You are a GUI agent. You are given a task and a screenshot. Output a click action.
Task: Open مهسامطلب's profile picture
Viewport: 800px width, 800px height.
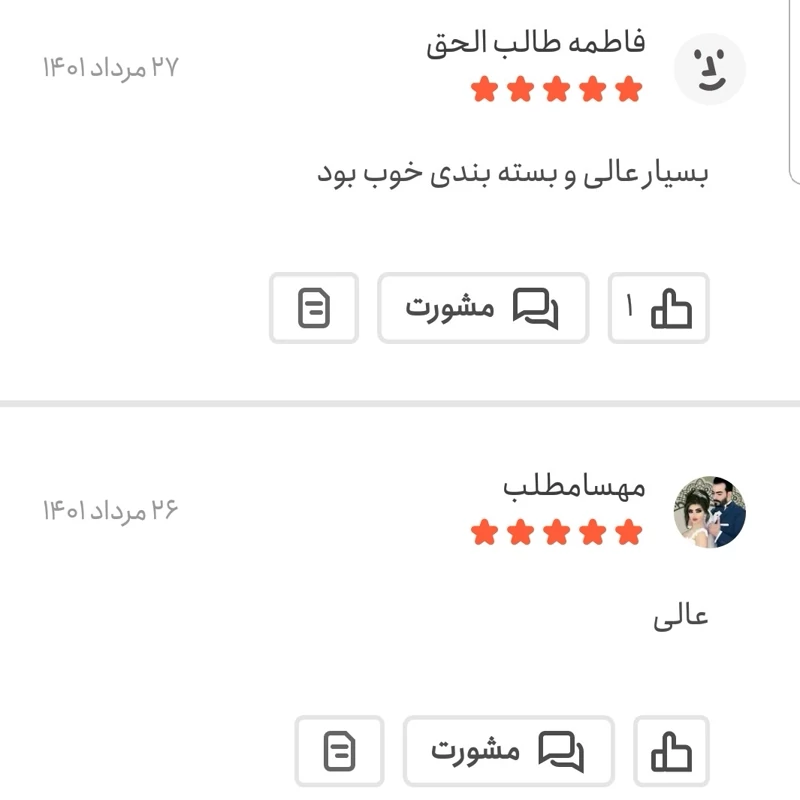click(x=710, y=512)
